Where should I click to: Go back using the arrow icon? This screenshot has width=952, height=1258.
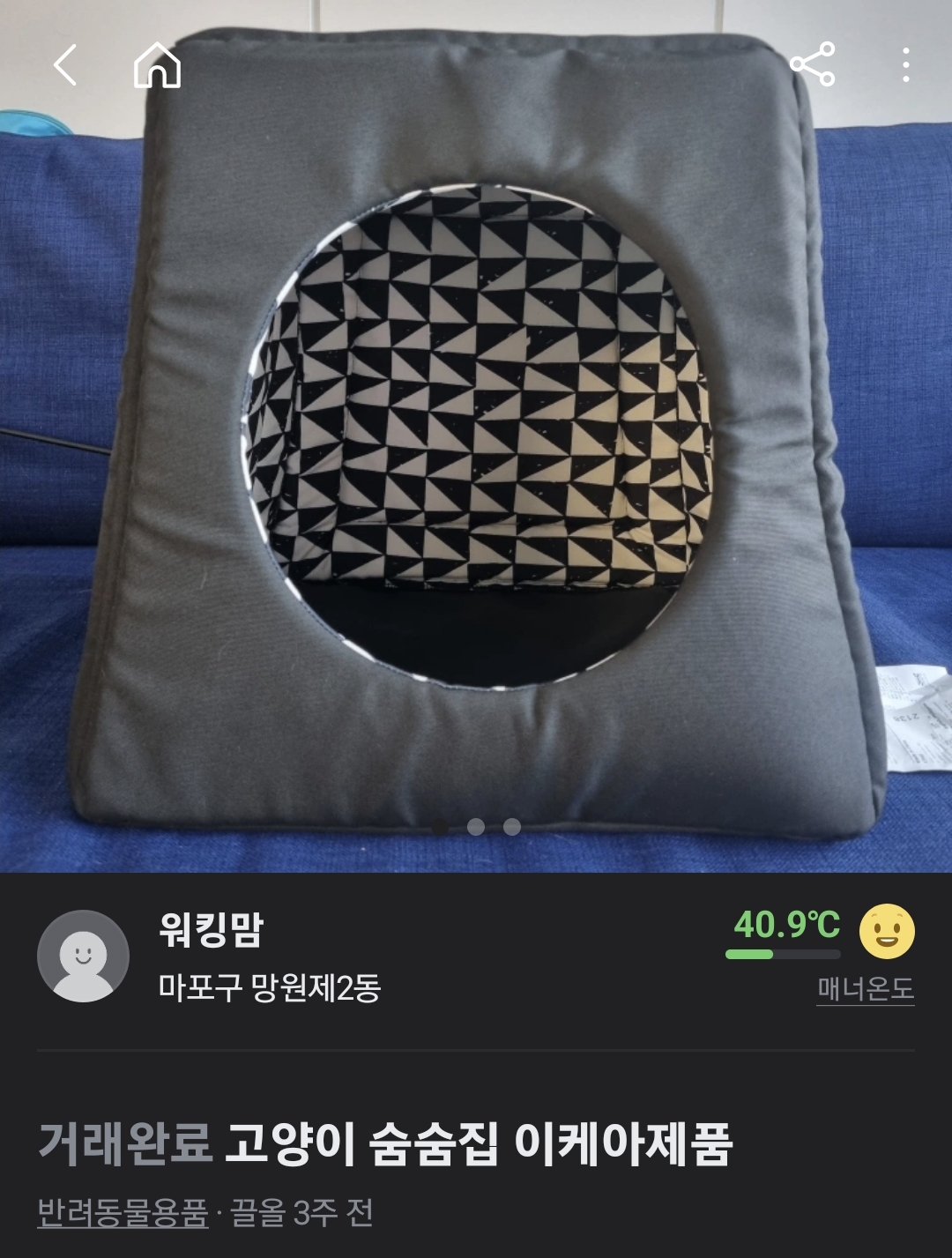65,65
